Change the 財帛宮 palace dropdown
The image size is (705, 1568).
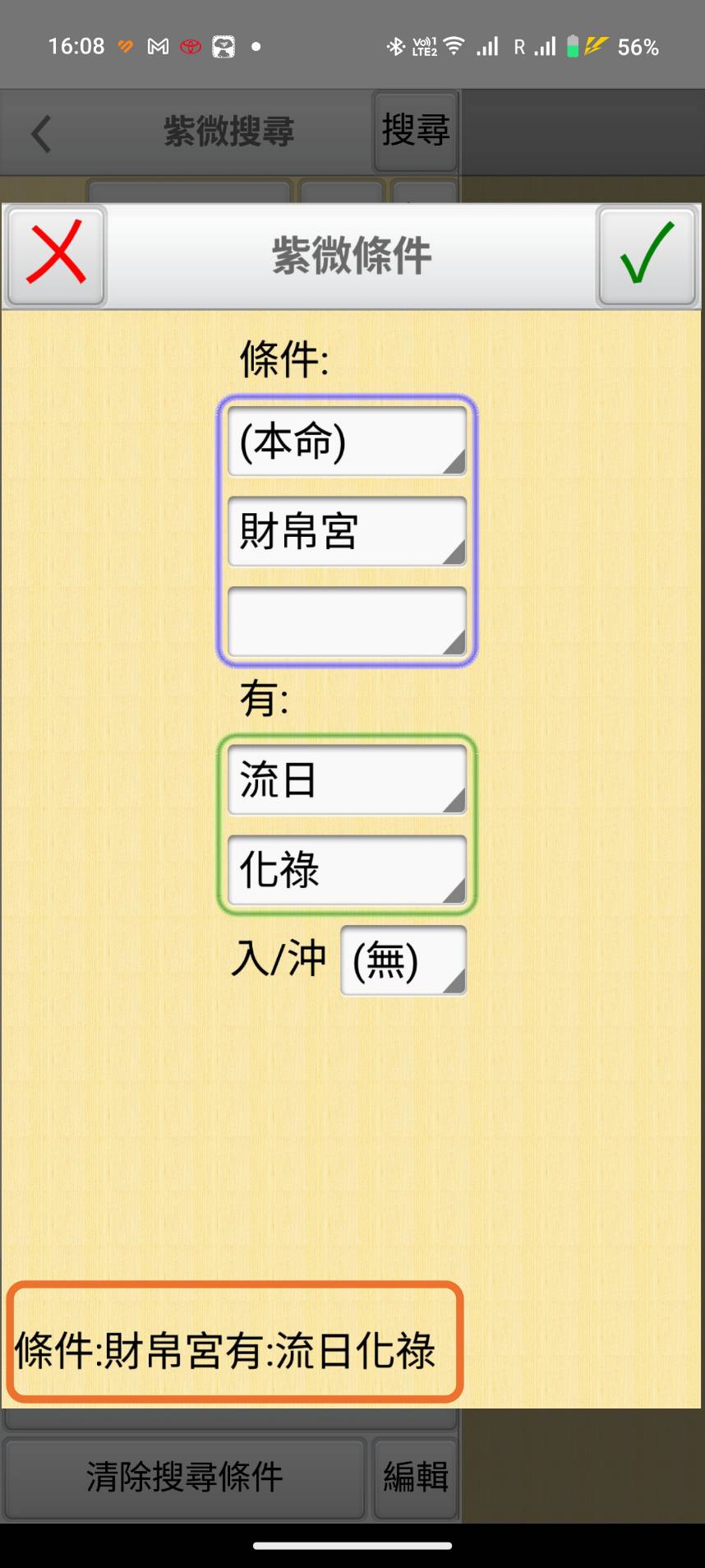tap(347, 531)
